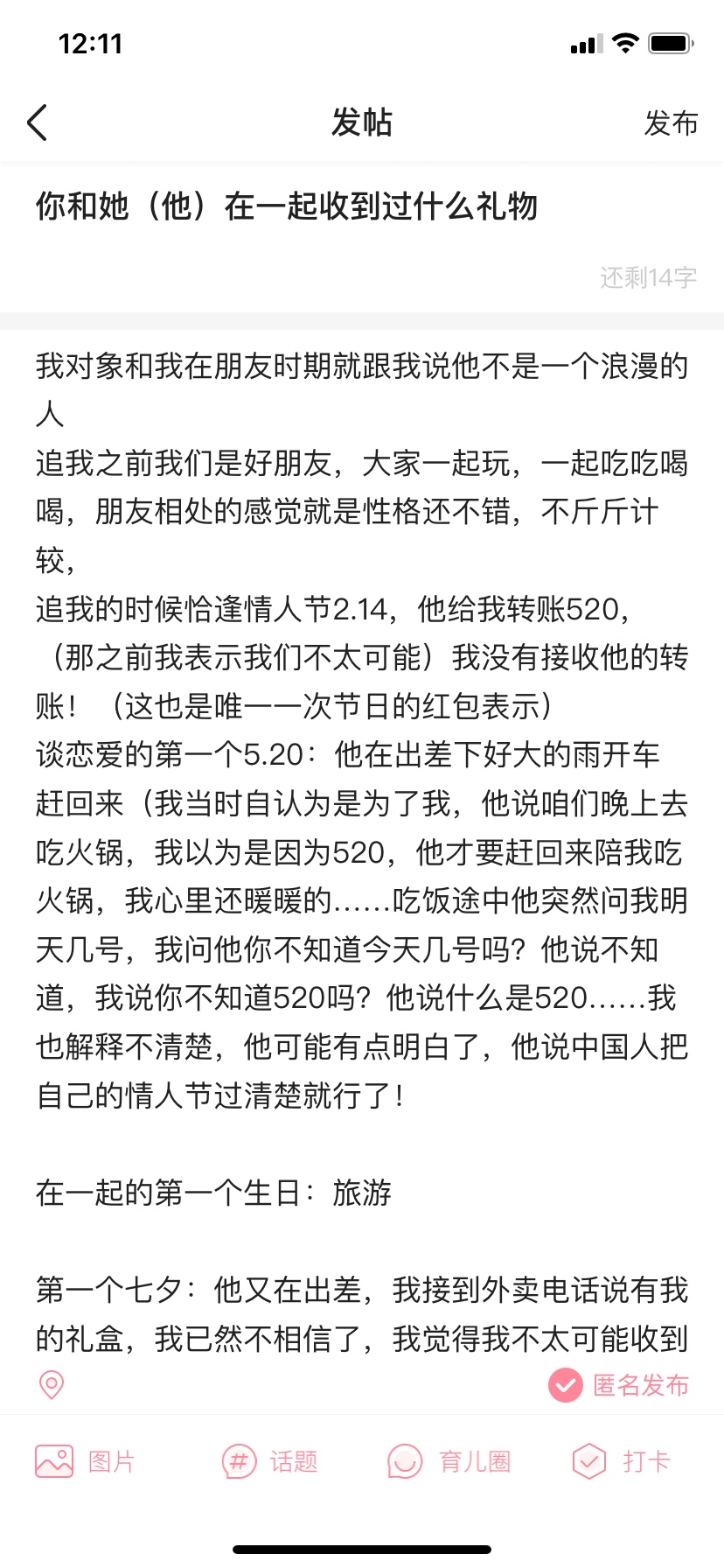Image resolution: width=724 pixels, height=1568 pixels.
Task: Choose a circle via 育儿圈
Action: (x=449, y=1461)
